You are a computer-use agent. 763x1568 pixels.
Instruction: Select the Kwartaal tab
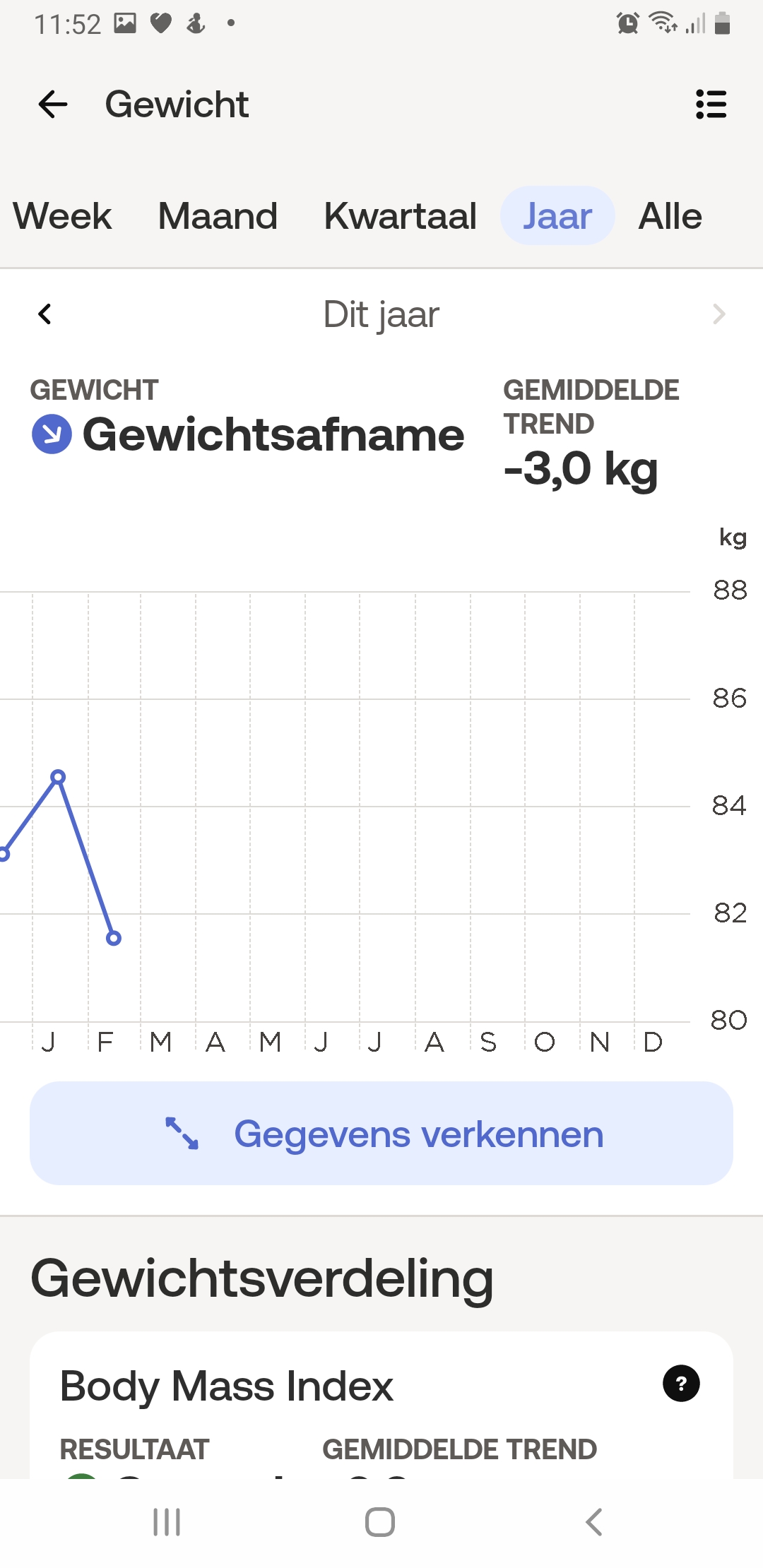click(x=400, y=216)
